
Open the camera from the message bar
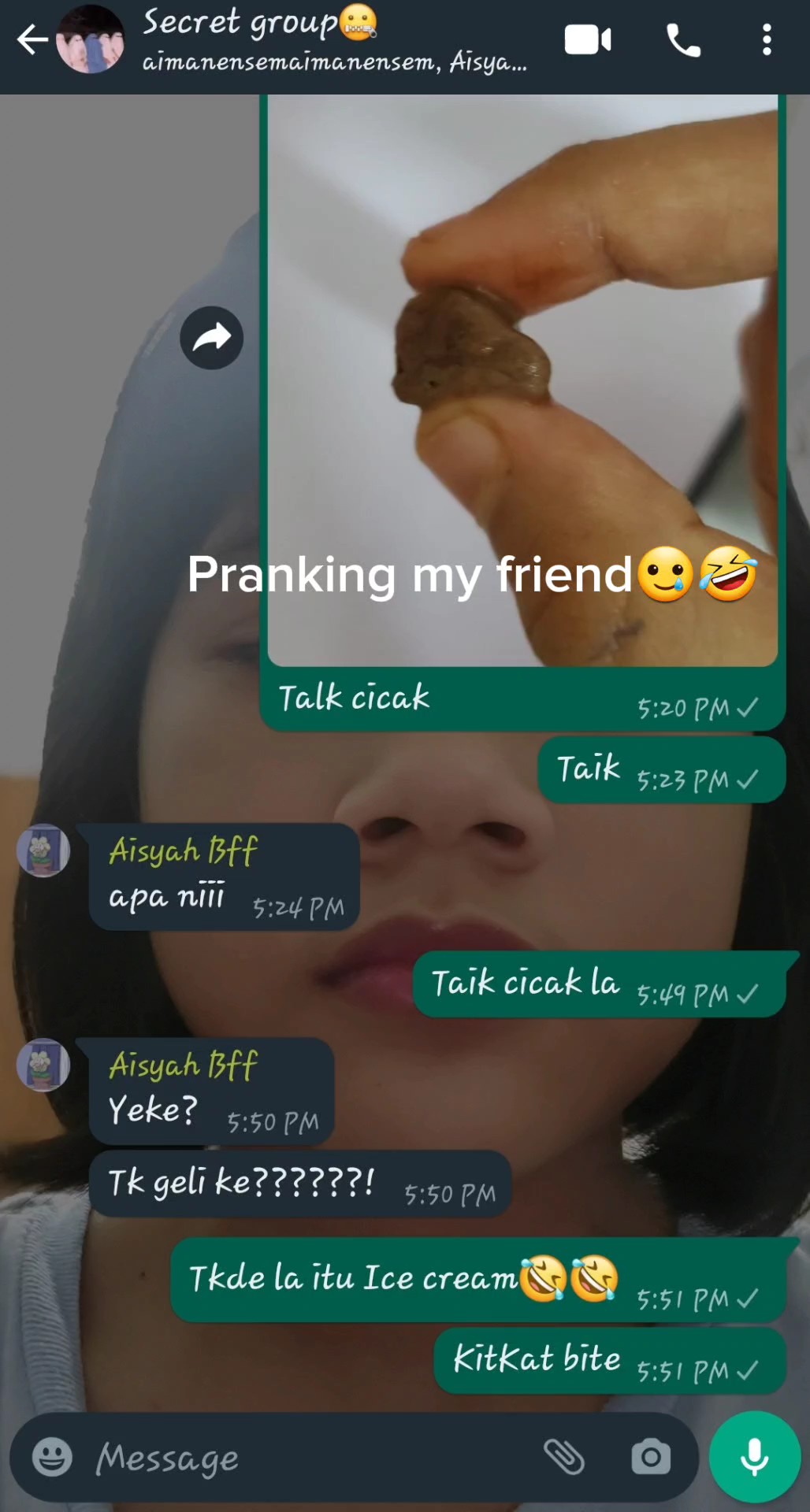pyautogui.click(x=651, y=1457)
